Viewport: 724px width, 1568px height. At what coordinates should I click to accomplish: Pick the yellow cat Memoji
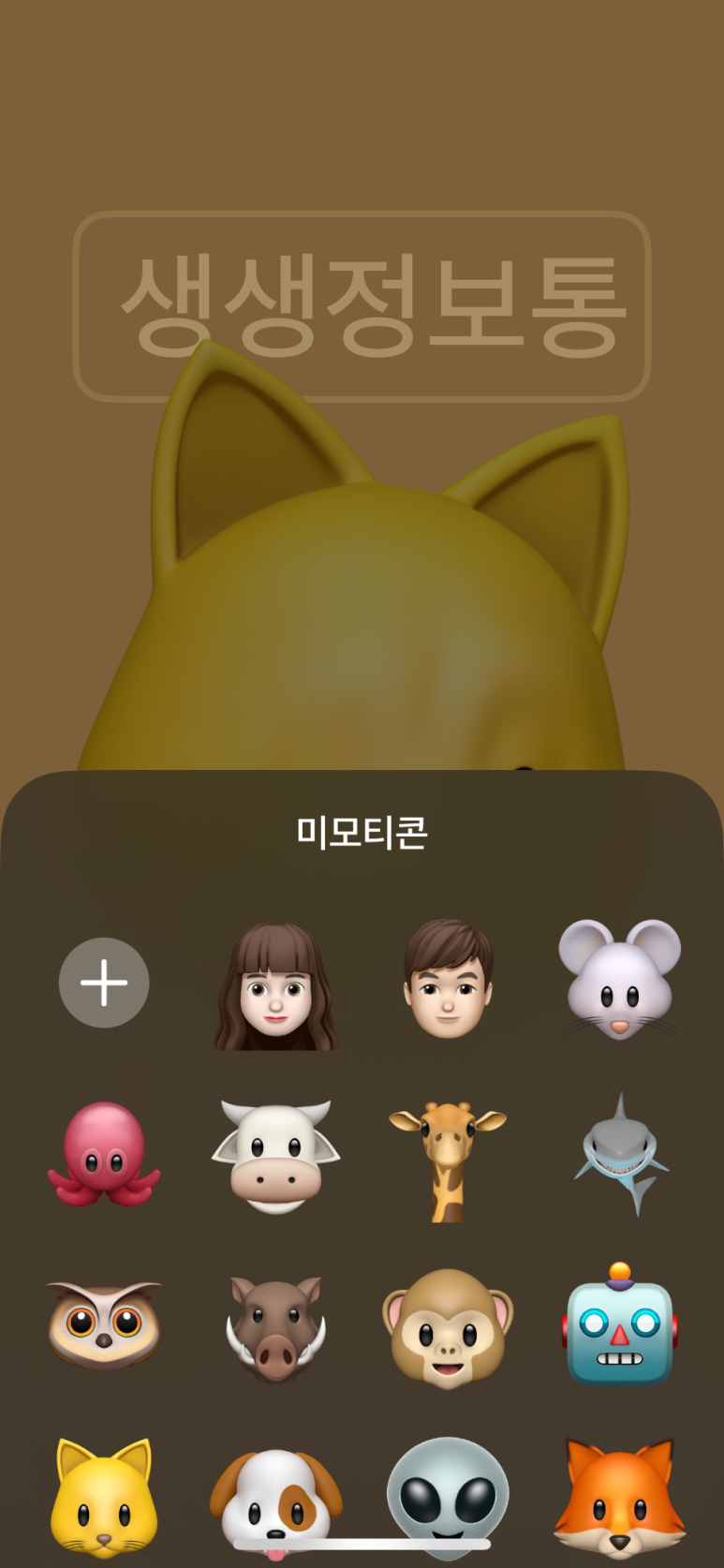104,1496
